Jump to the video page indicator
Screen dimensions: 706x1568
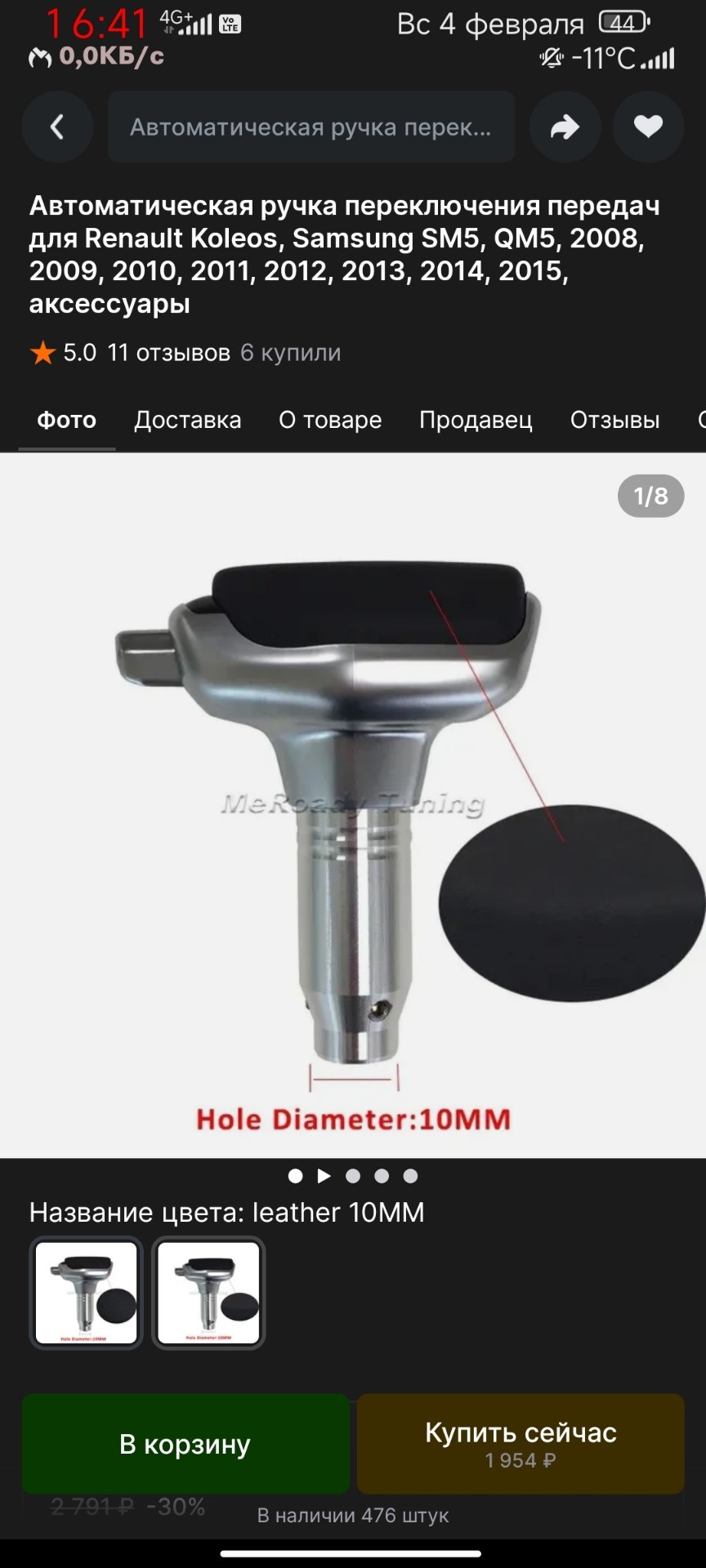(324, 1176)
